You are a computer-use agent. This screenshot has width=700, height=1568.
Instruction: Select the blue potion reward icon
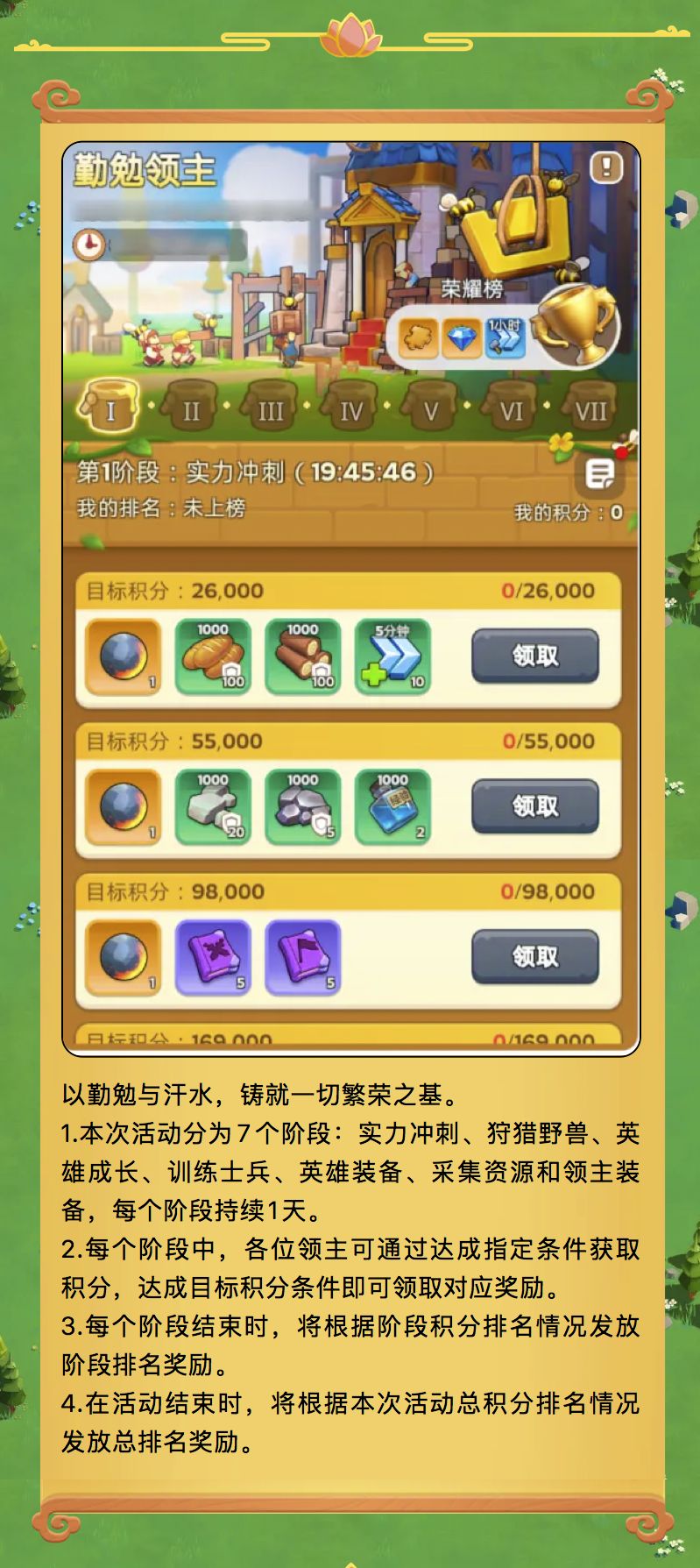pyautogui.click(x=392, y=807)
